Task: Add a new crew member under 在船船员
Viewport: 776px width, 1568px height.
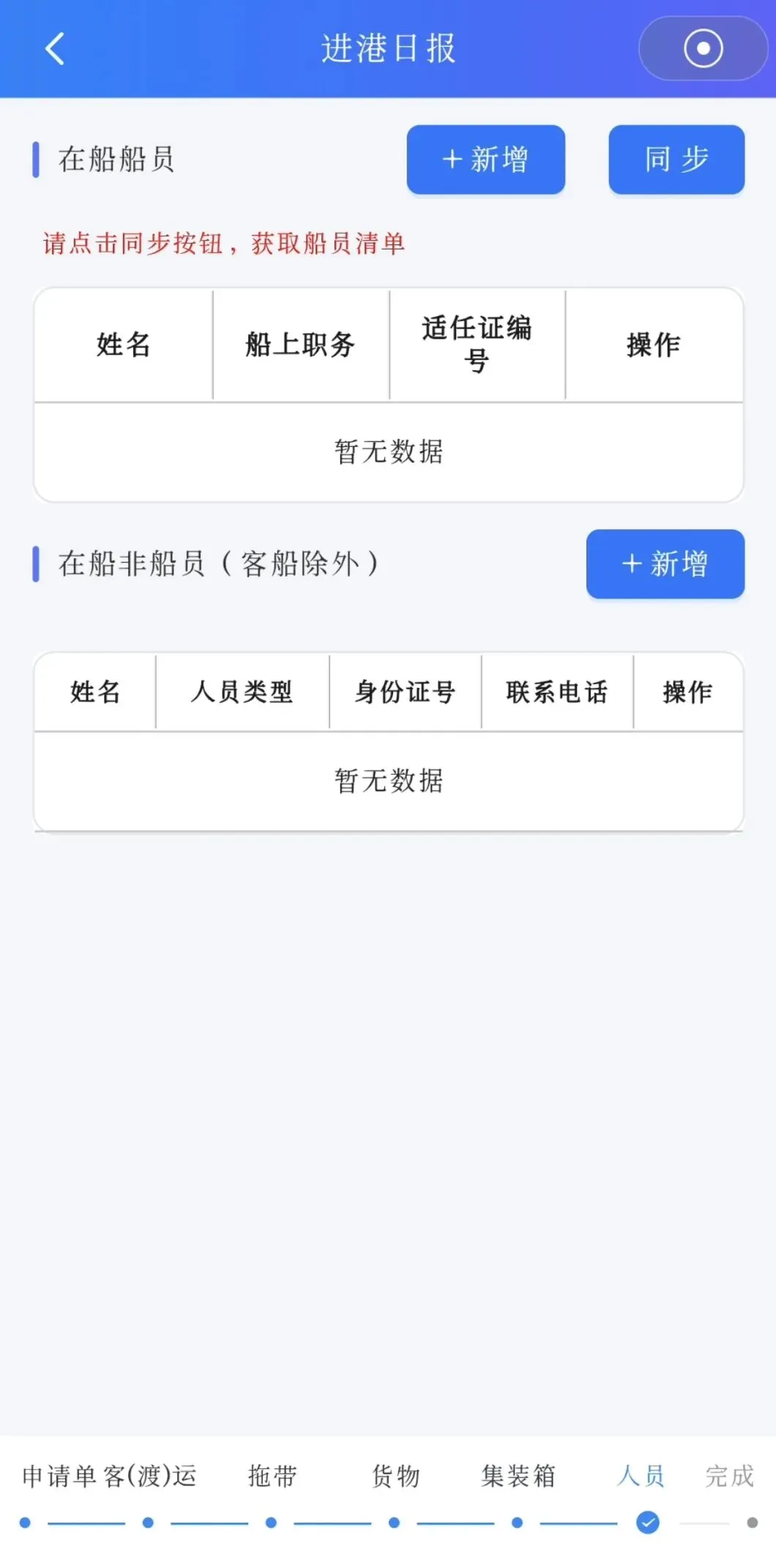Action: pyautogui.click(x=485, y=160)
